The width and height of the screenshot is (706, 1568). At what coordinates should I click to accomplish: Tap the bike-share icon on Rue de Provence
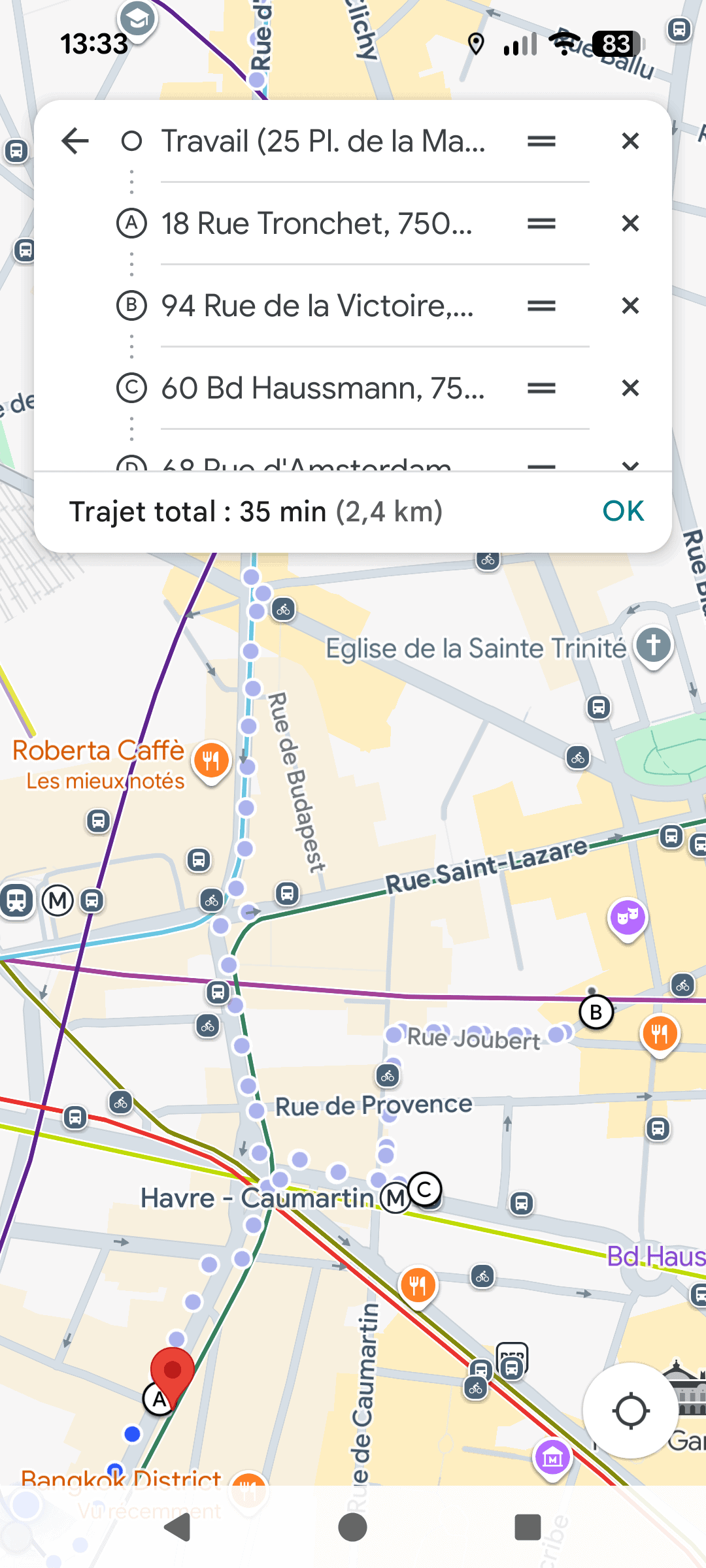(x=388, y=1075)
